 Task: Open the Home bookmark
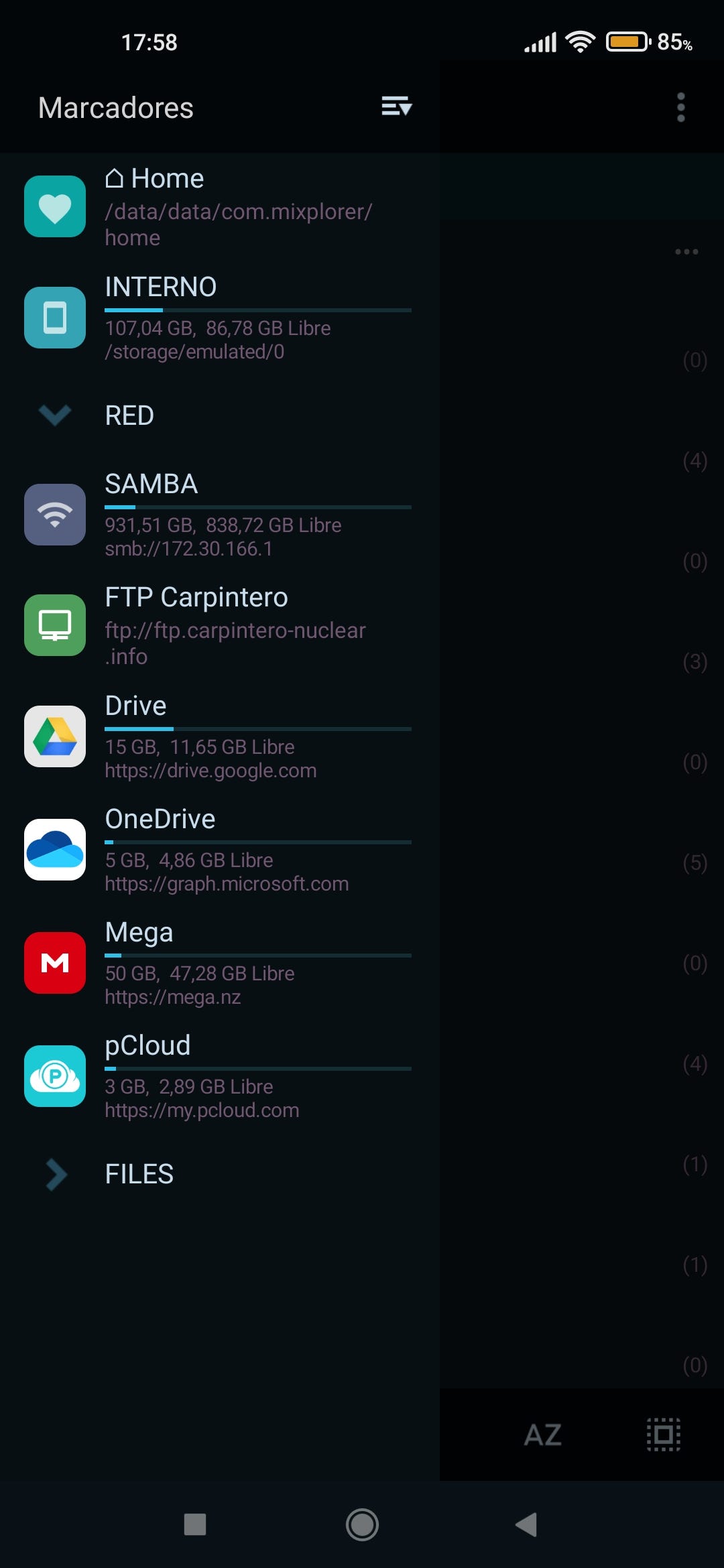tap(215, 206)
